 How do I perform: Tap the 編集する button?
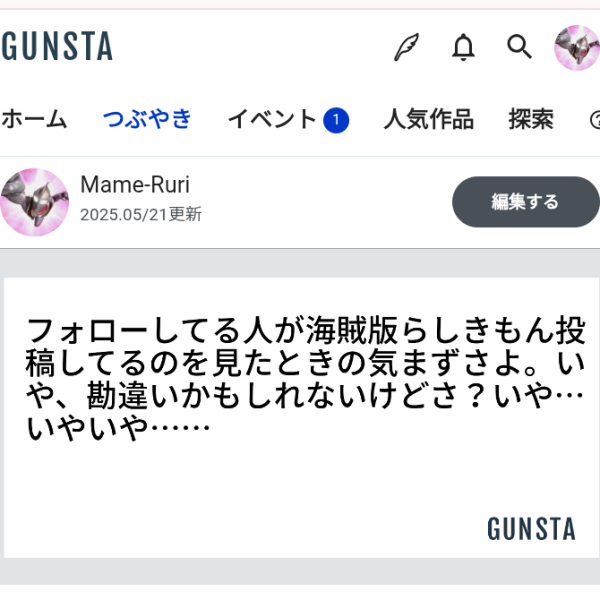coord(525,202)
